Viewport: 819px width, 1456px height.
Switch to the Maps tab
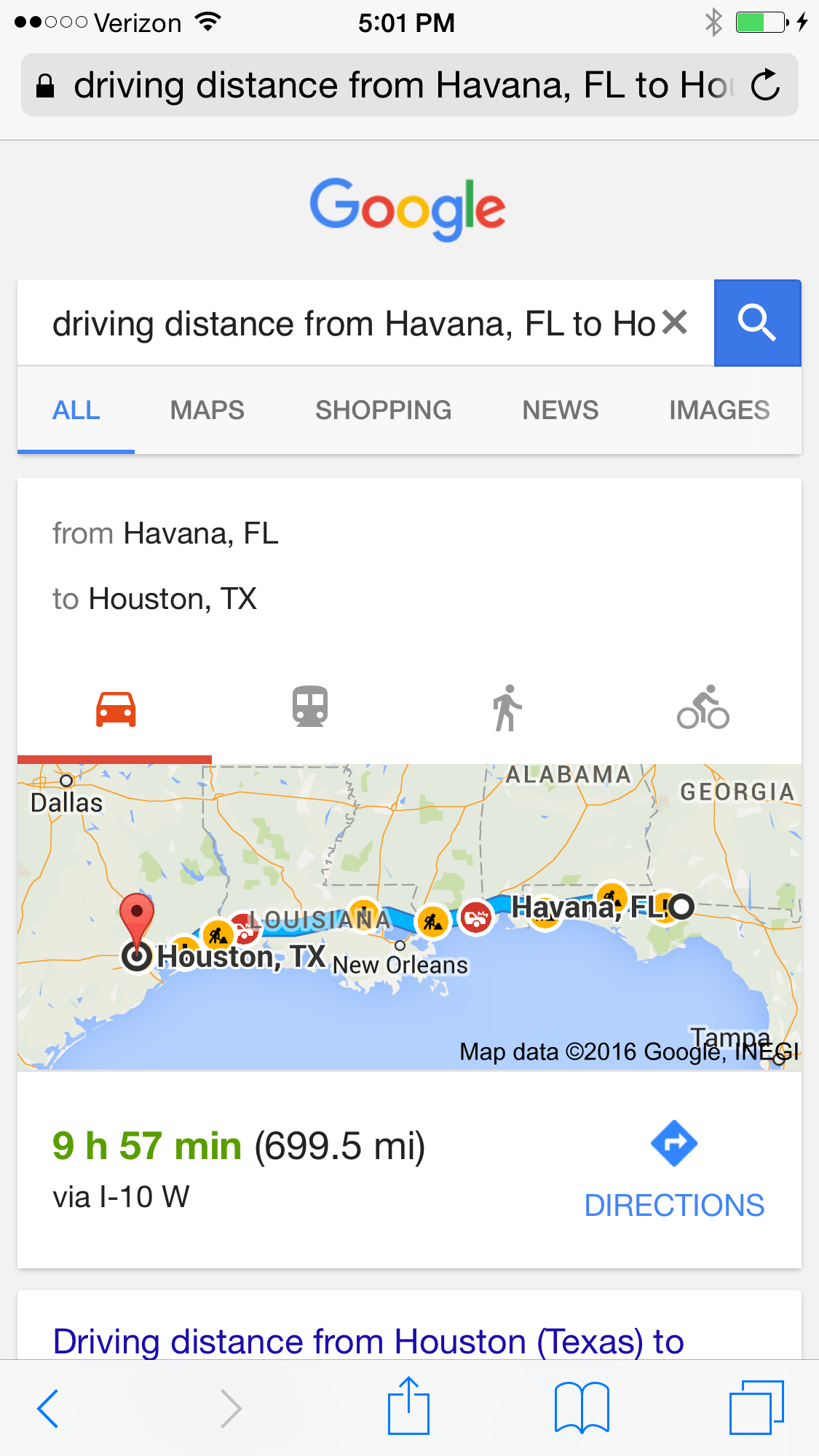point(207,410)
